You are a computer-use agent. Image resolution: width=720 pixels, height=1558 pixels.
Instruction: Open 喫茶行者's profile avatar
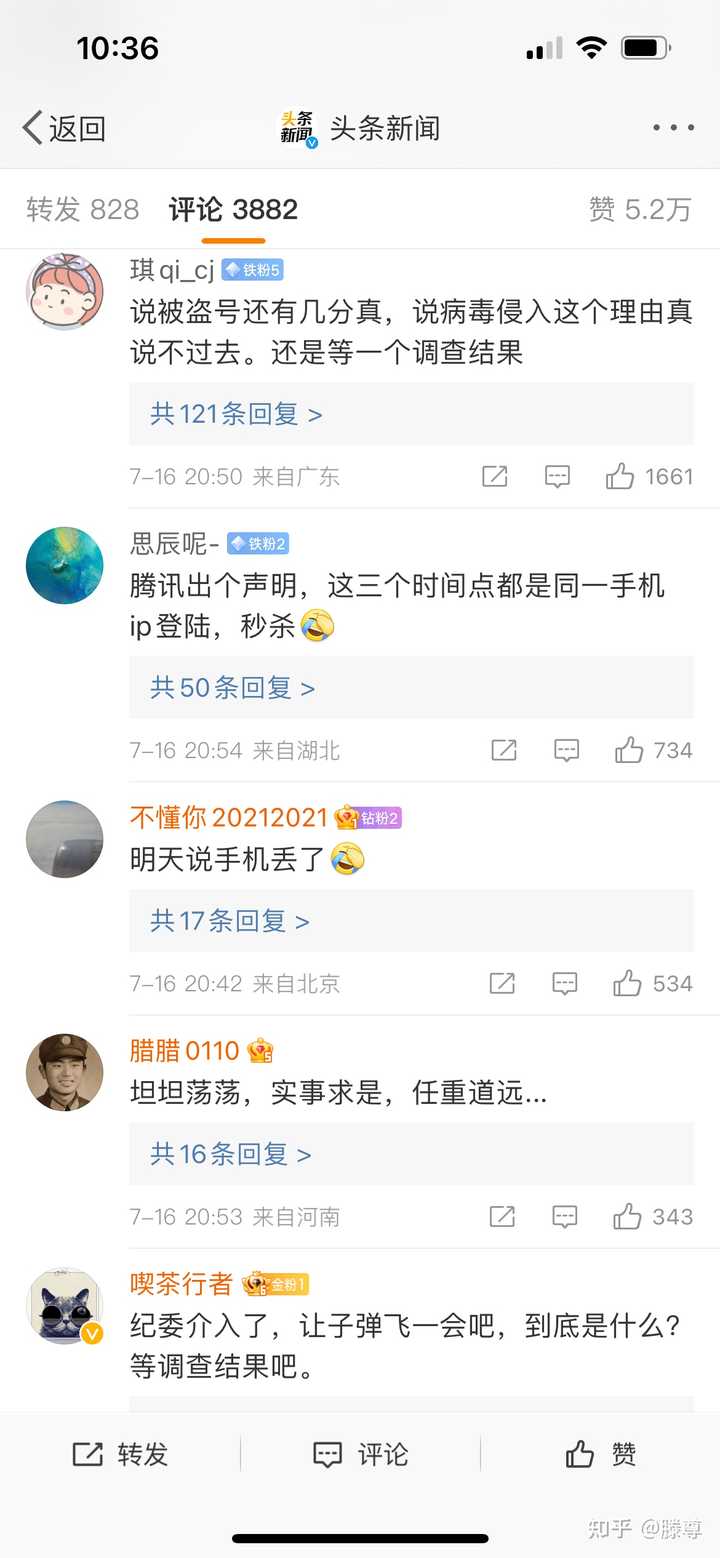coord(64,1307)
